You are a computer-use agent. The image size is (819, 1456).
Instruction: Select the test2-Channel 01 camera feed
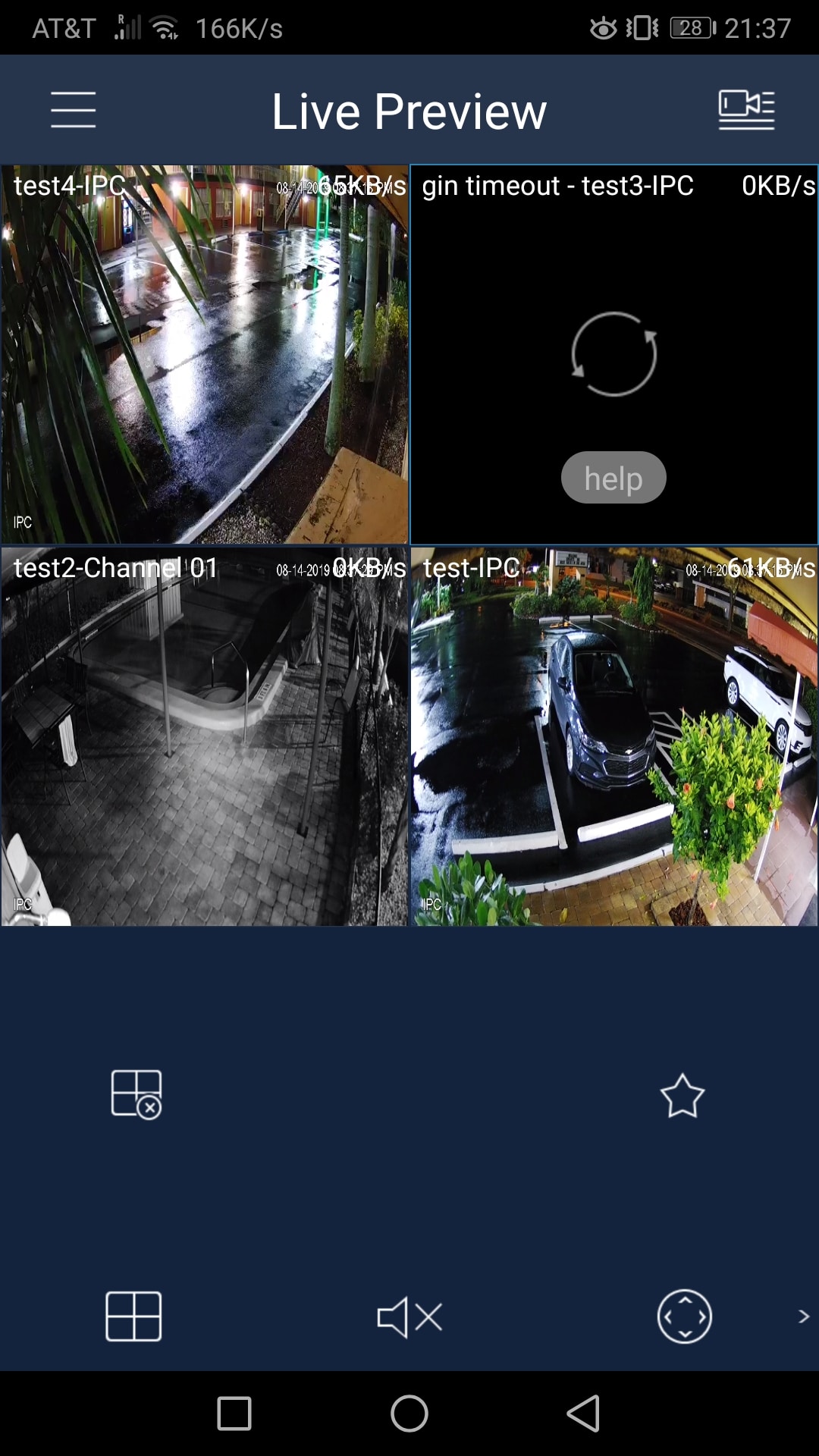(205, 737)
